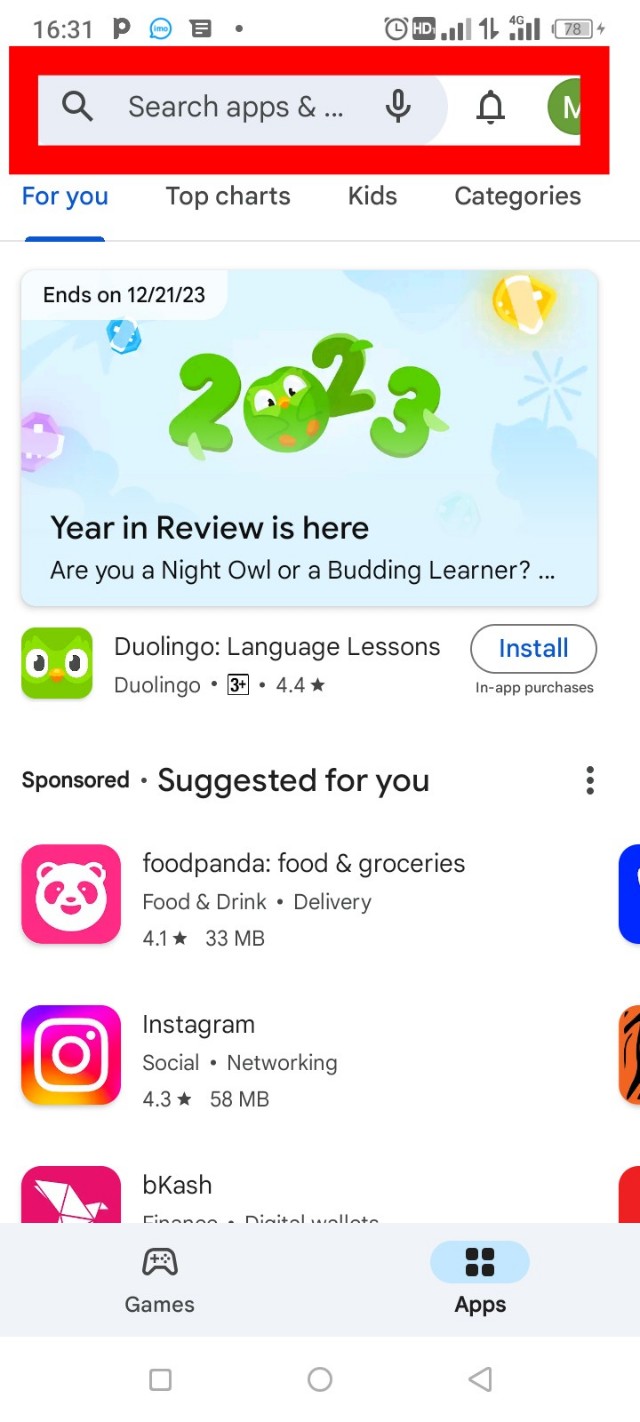The width and height of the screenshot is (640, 1422).
Task: Install Duolingo: Language Lessons
Action: [533, 649]
